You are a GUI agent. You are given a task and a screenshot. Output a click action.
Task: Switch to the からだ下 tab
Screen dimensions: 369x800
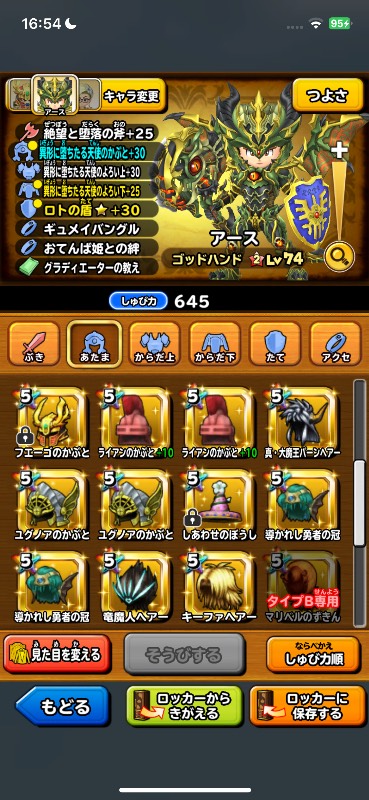(215, 344)
